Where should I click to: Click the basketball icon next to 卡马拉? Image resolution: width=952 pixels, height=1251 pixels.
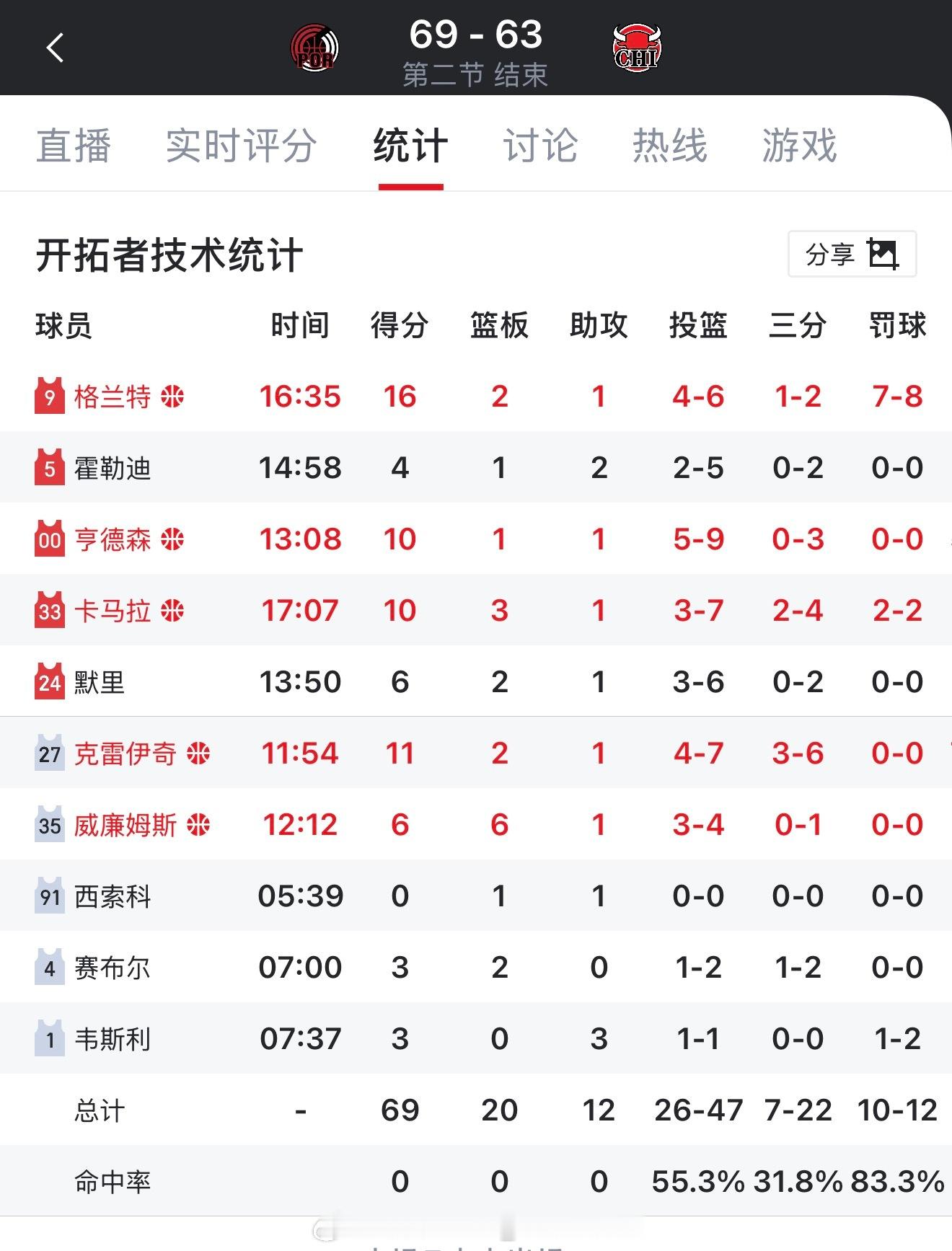(x=173, y=610)
